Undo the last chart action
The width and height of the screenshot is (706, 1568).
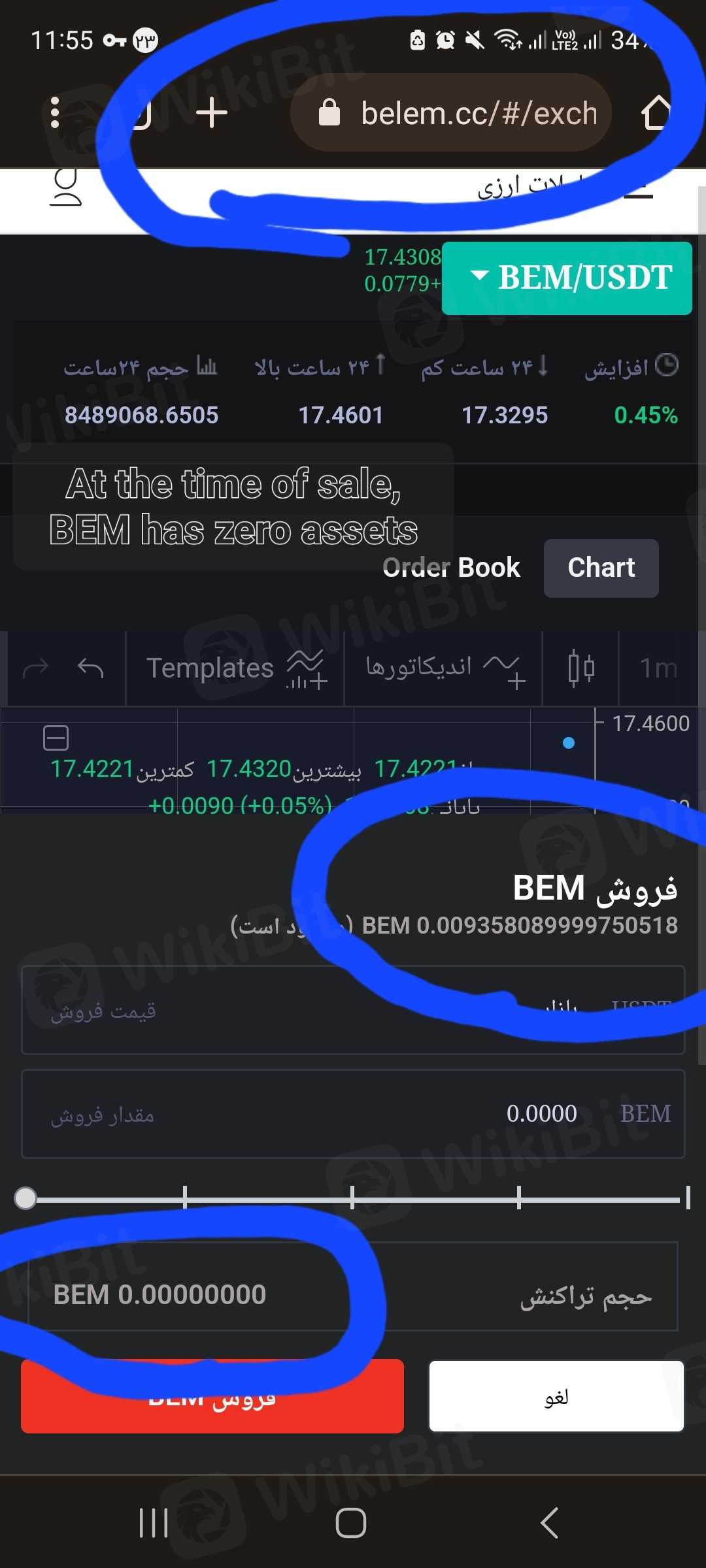(90, 668)
